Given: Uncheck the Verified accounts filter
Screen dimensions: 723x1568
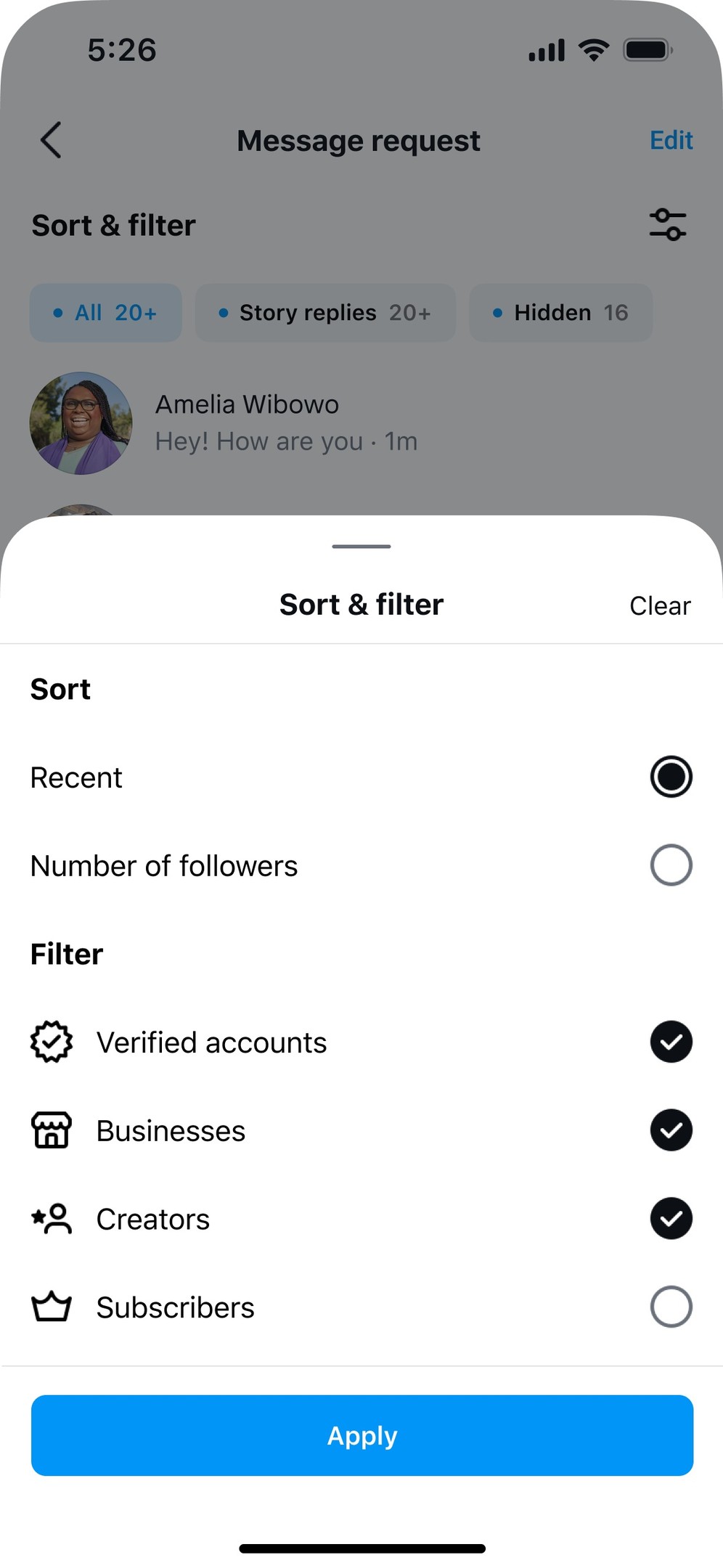Looking at the screenshot, I should pos(671,1042).
